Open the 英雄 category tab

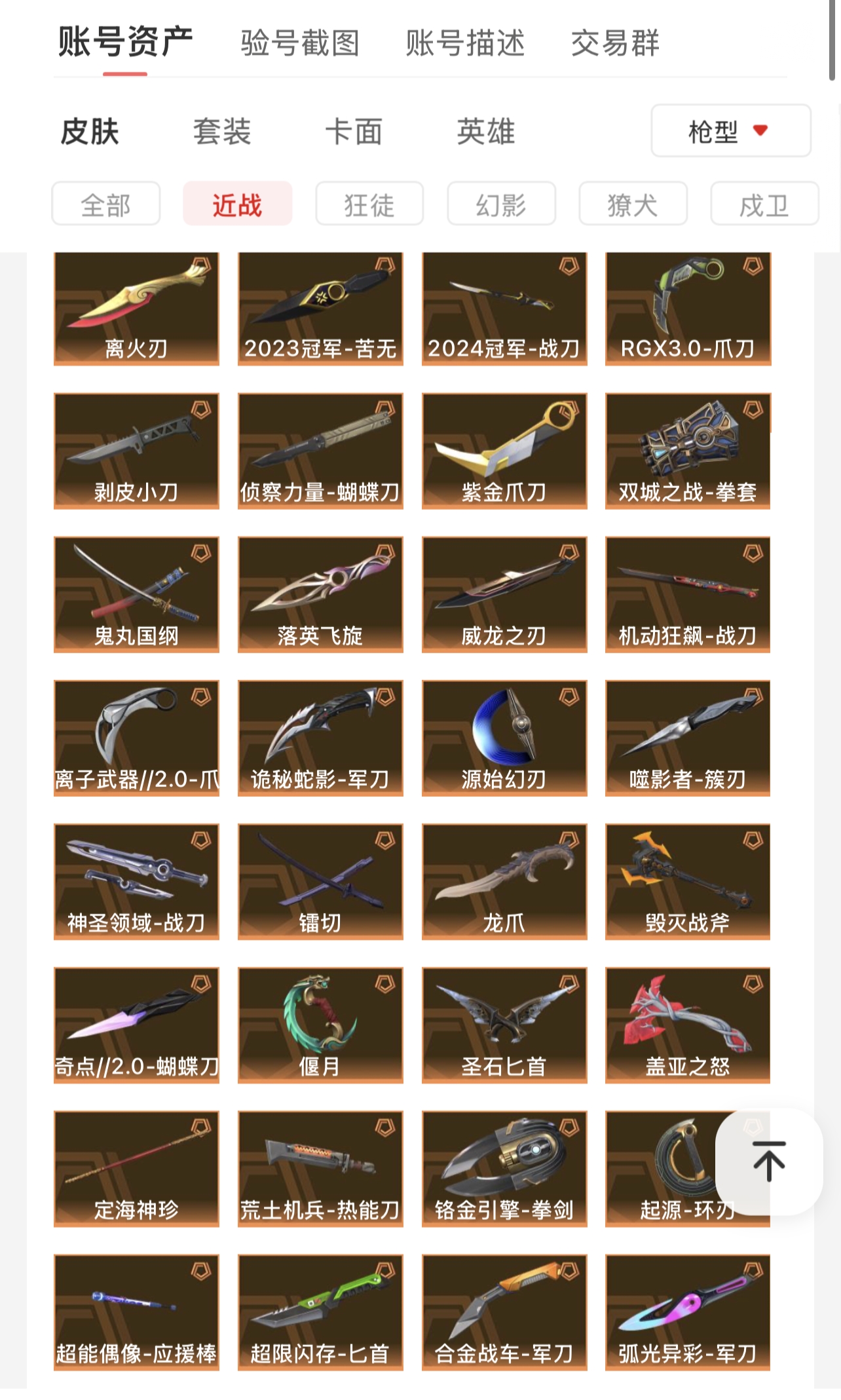pos(485,132)
